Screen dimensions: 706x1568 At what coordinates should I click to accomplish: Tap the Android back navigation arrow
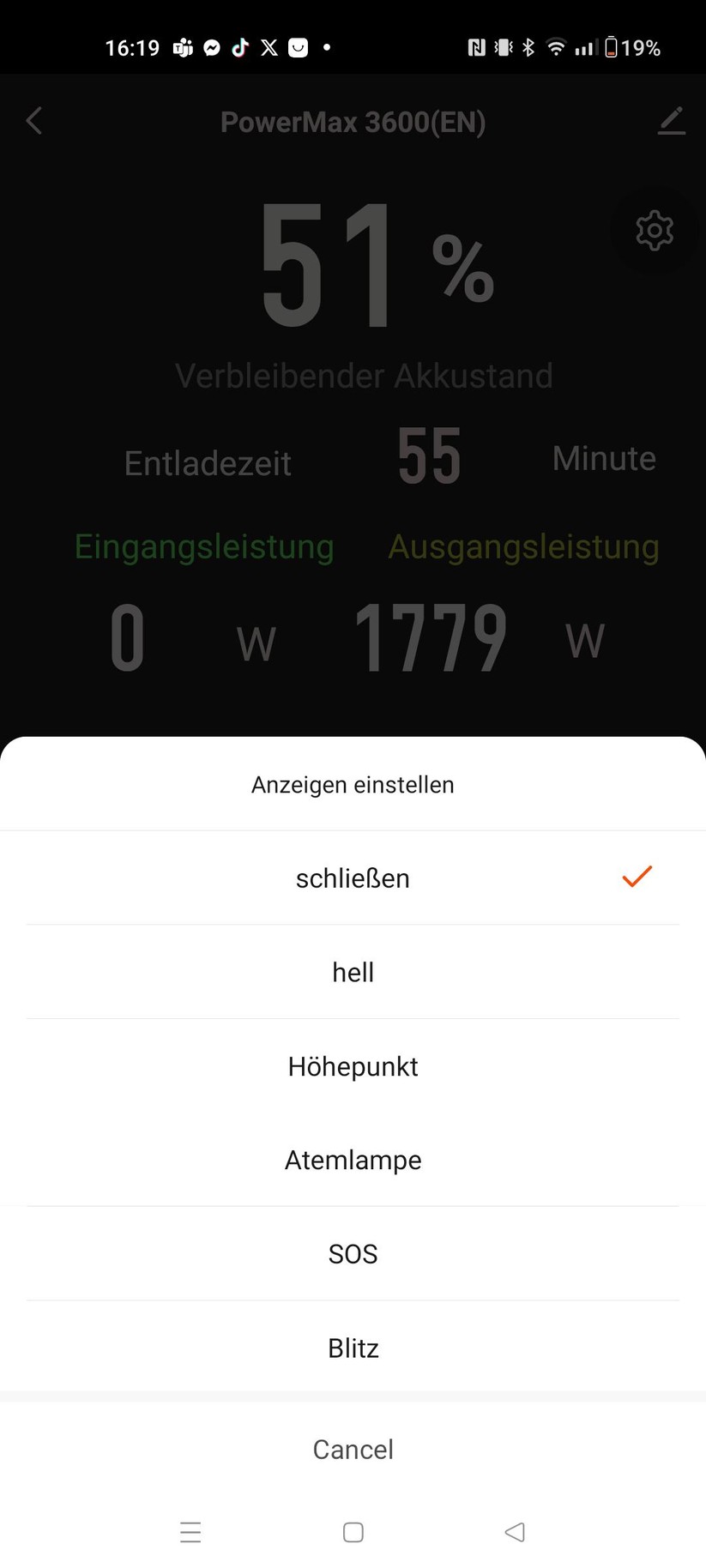[x=514, y=1532]
